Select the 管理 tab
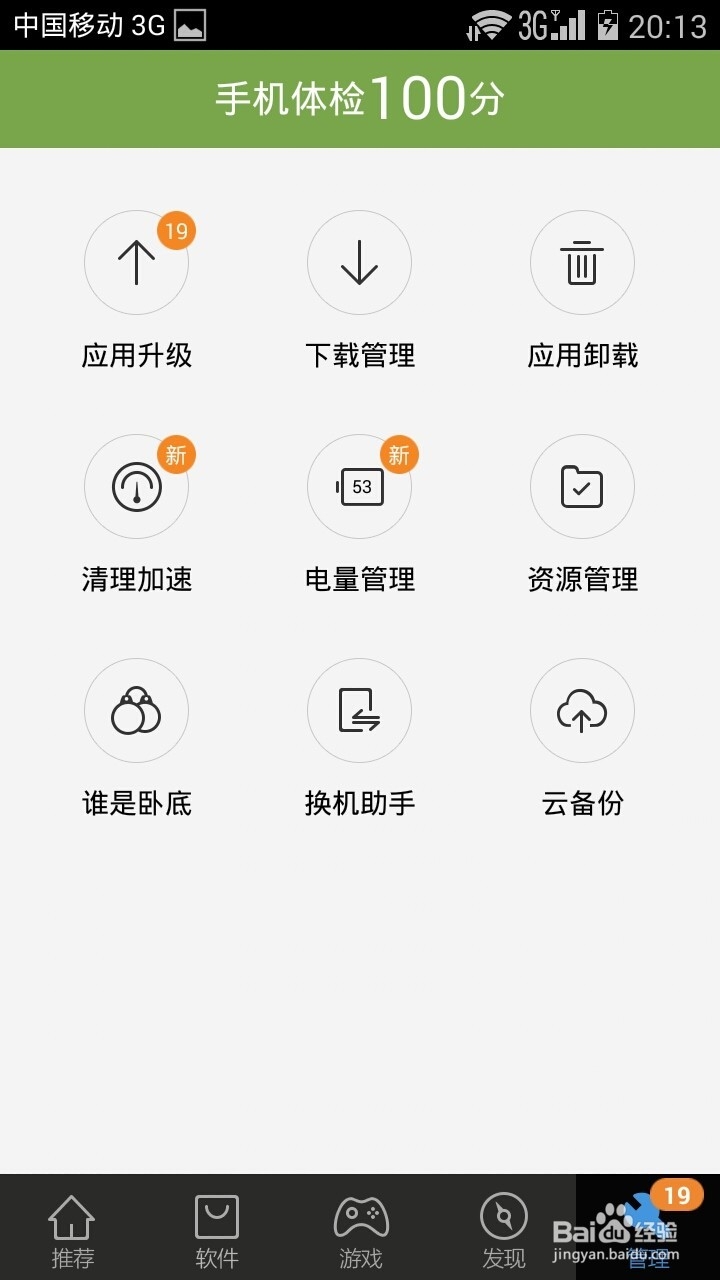720x1280 pixels. click(648, 1230)
